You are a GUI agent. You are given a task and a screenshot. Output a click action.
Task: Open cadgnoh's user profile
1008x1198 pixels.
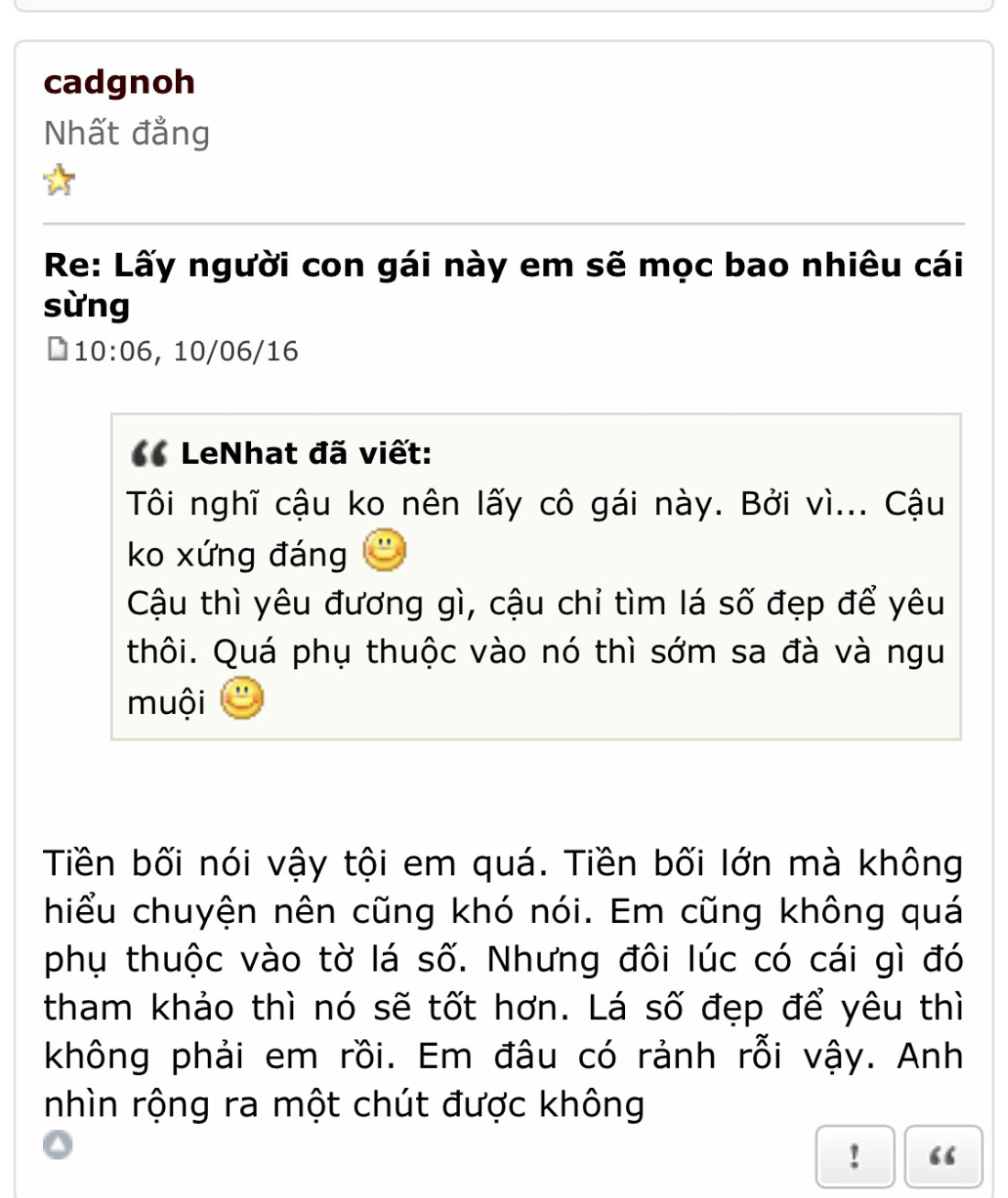[x=119, y=82]
